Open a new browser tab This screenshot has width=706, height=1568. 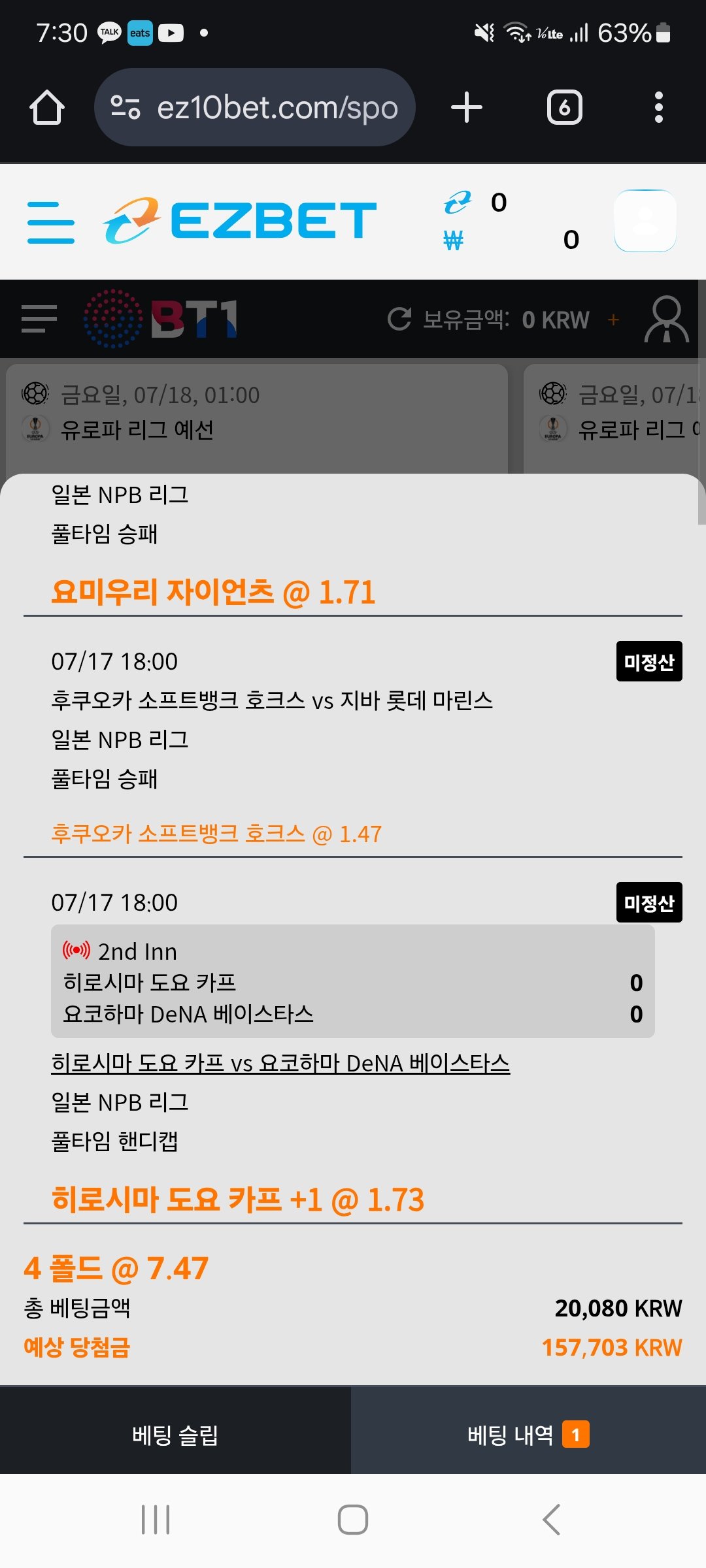coord(467,107)
